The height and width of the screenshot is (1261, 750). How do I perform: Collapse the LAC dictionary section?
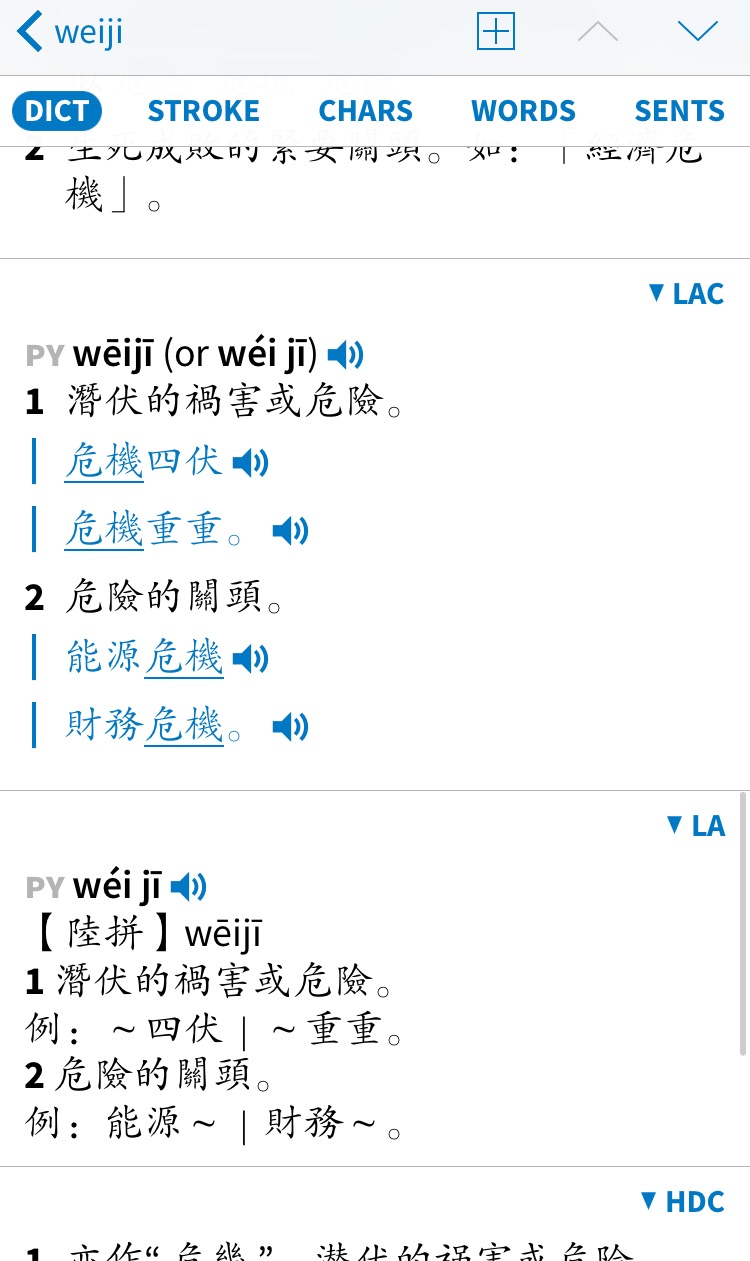click(x=686, y=293)
